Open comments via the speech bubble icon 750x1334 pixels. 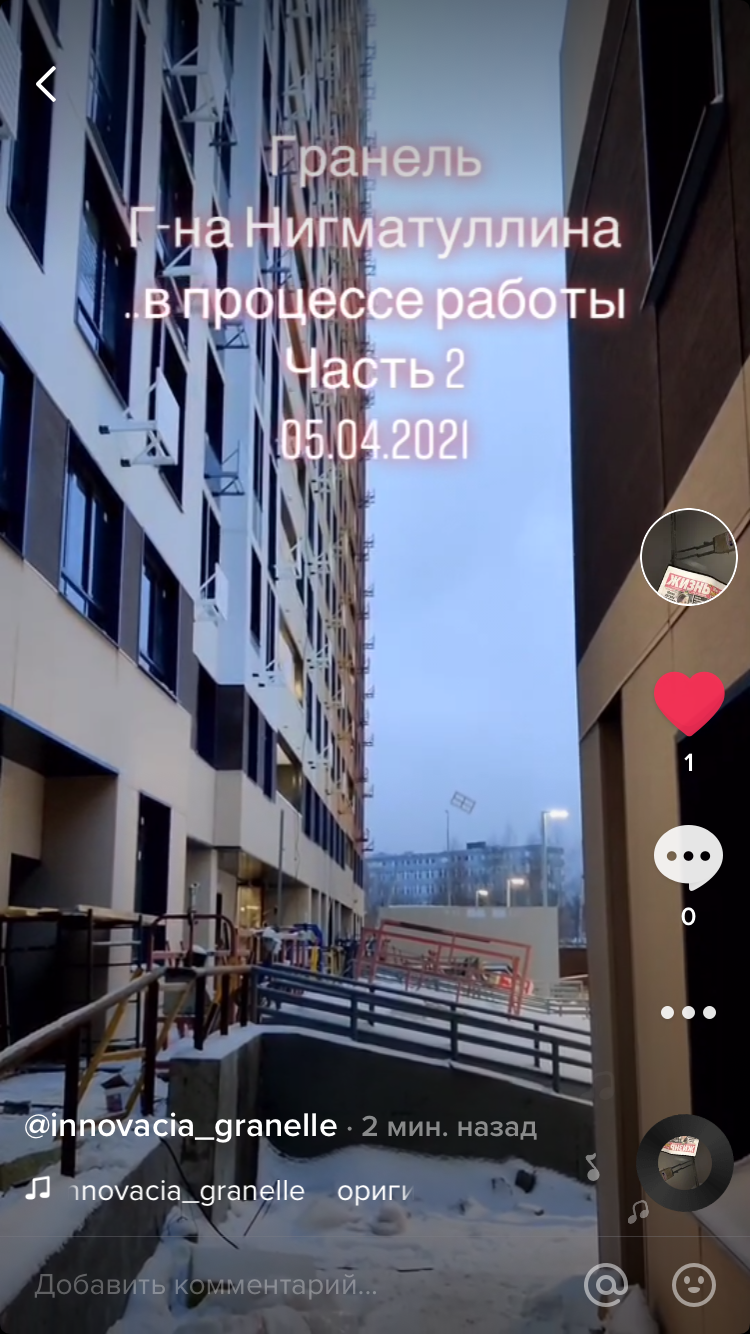(x=688, y=859)
